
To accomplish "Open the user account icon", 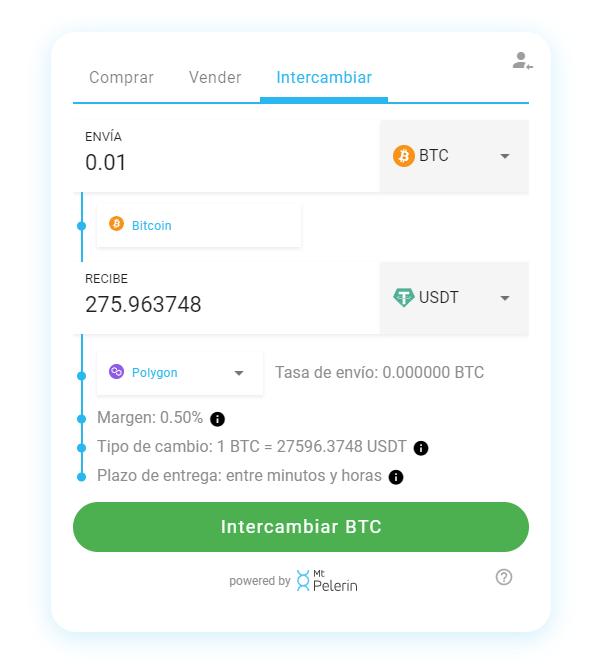I will point(522,61).
